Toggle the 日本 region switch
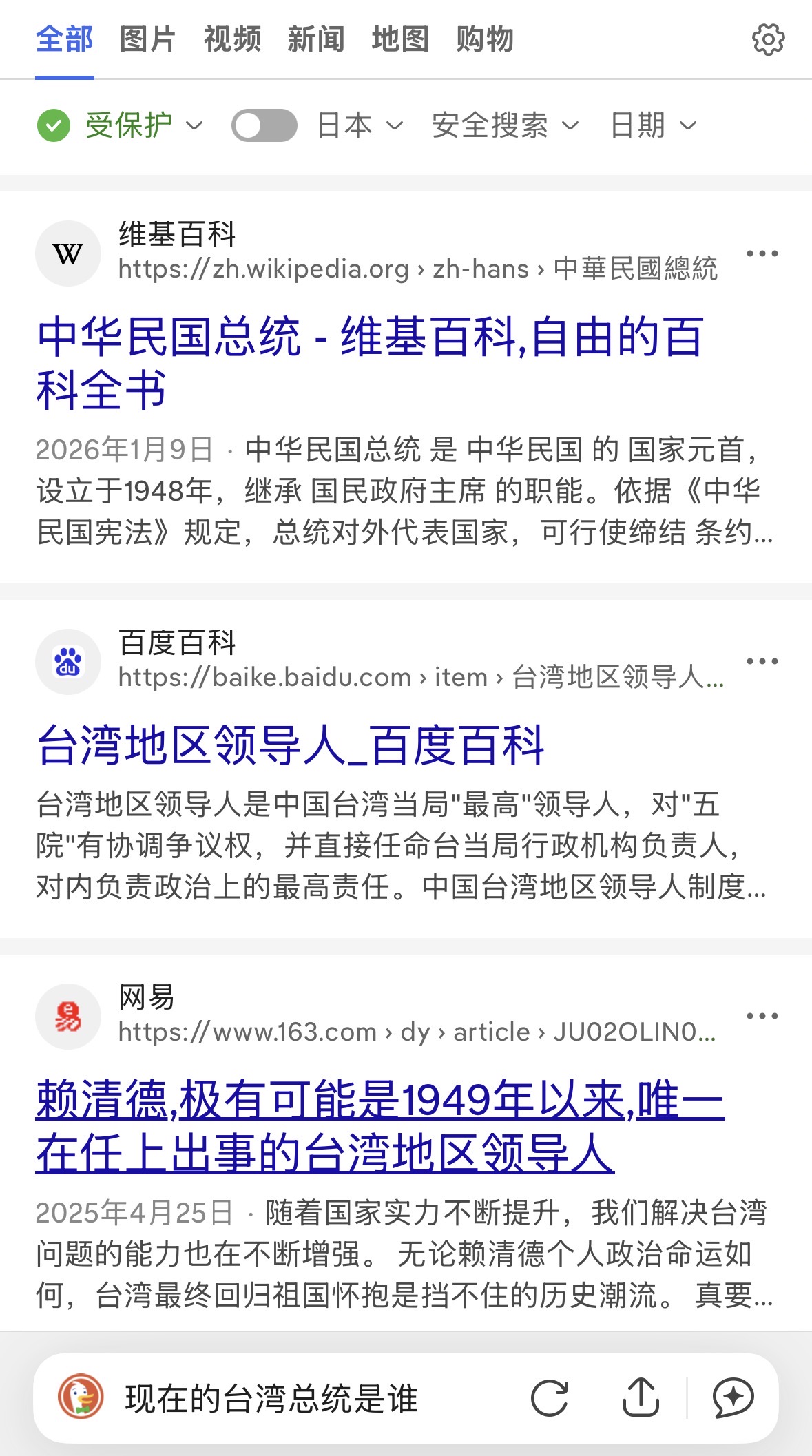This screenshot has width=812, height=1456. [x=264, y=125]
